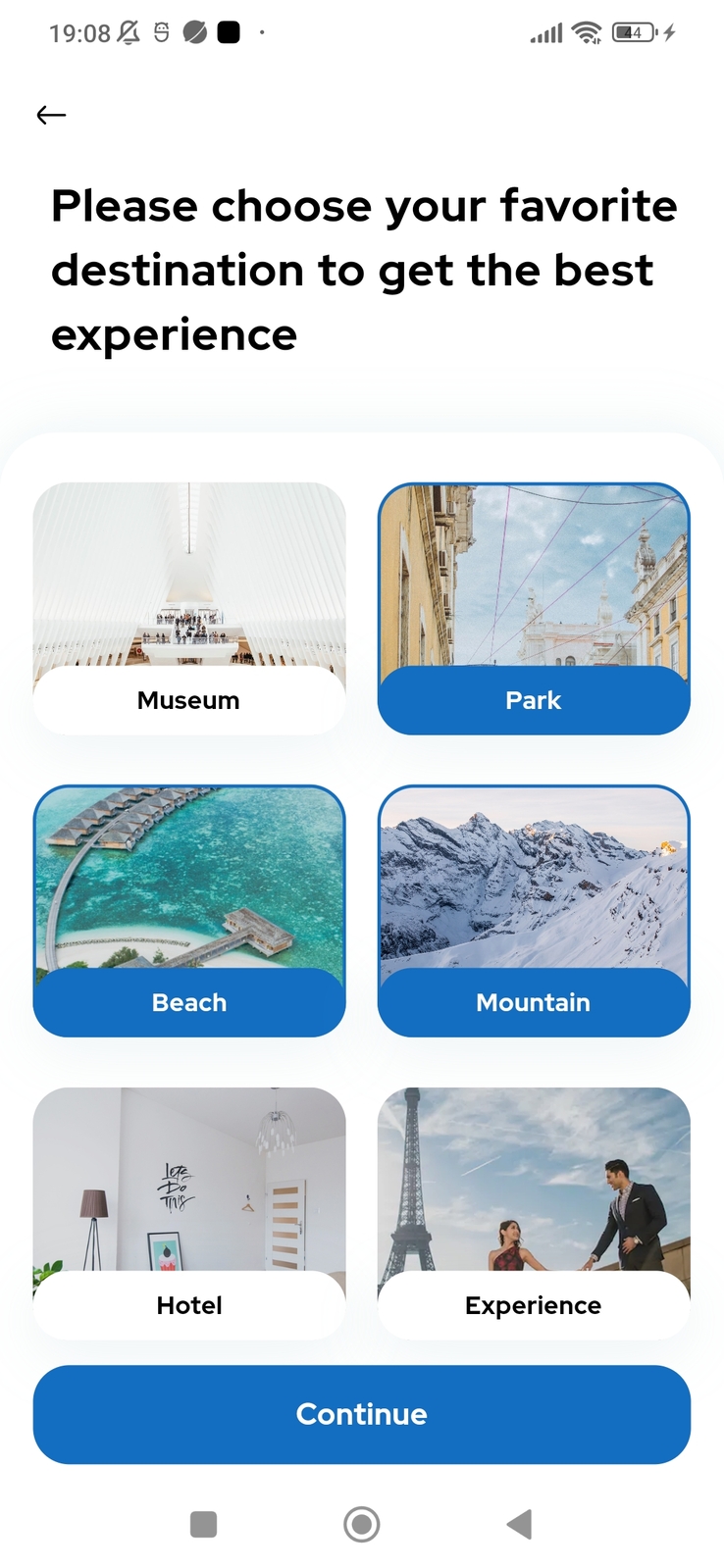
Task: Tap the battery indicator in the status bar
Action: [634, 32]
